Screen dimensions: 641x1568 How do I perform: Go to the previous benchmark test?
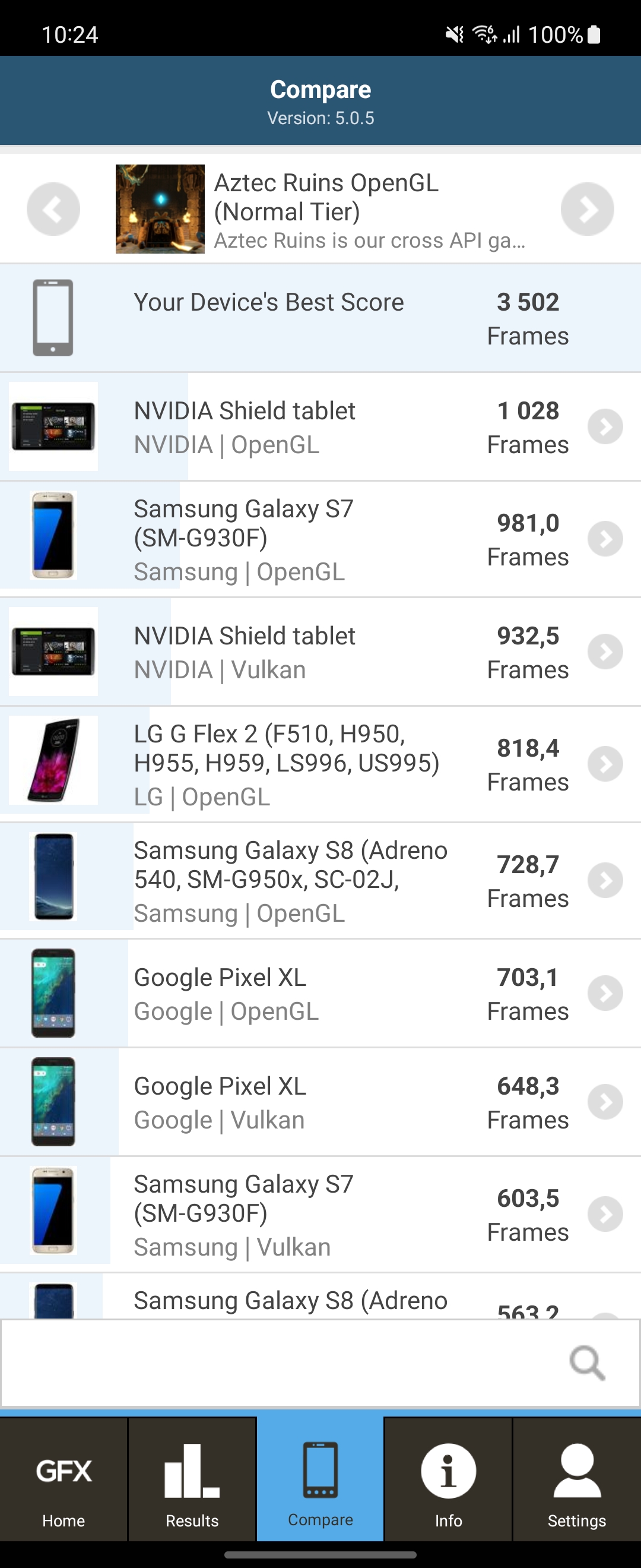[x=53, y=209]
